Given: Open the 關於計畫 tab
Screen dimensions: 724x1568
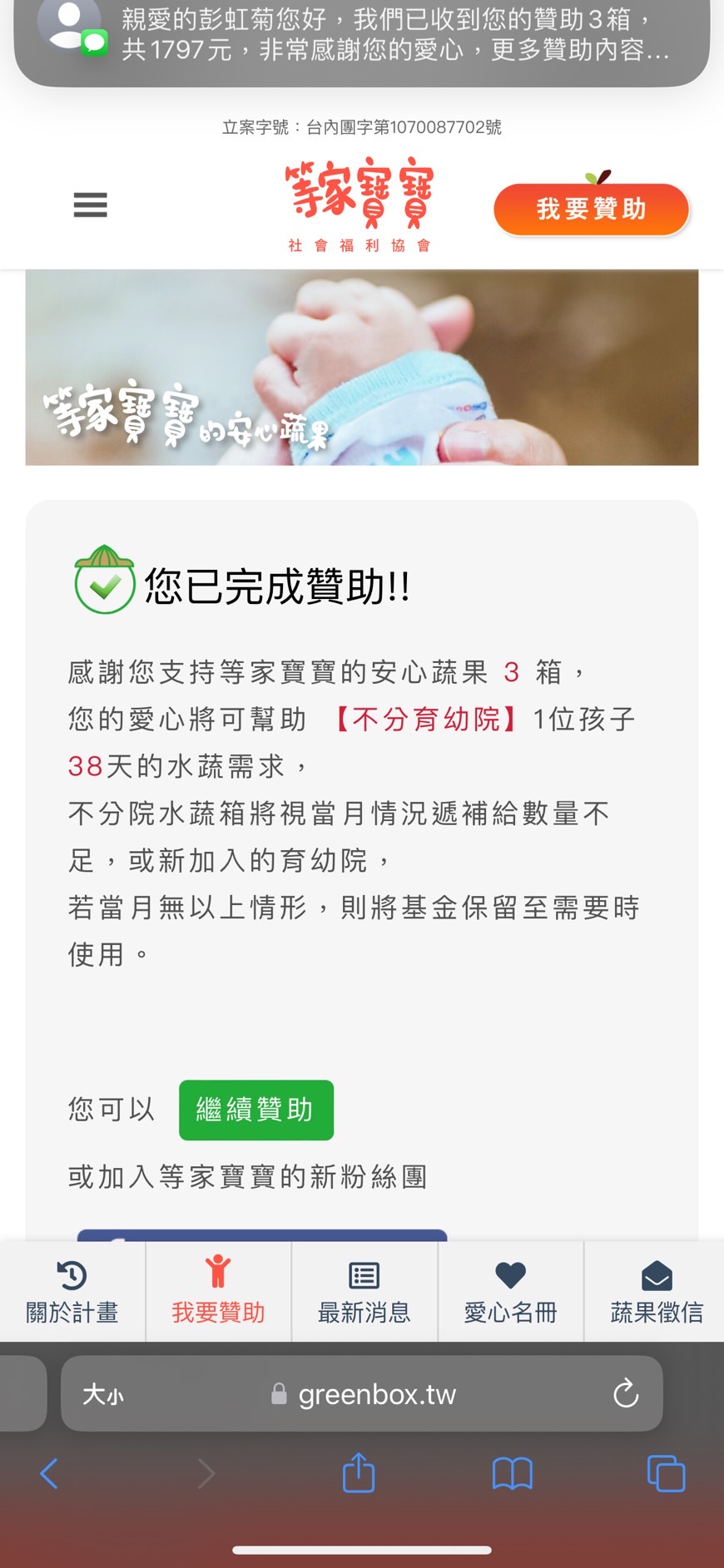Looking at the screenshot, I should pyautogui.click(x=72, y=1291).
